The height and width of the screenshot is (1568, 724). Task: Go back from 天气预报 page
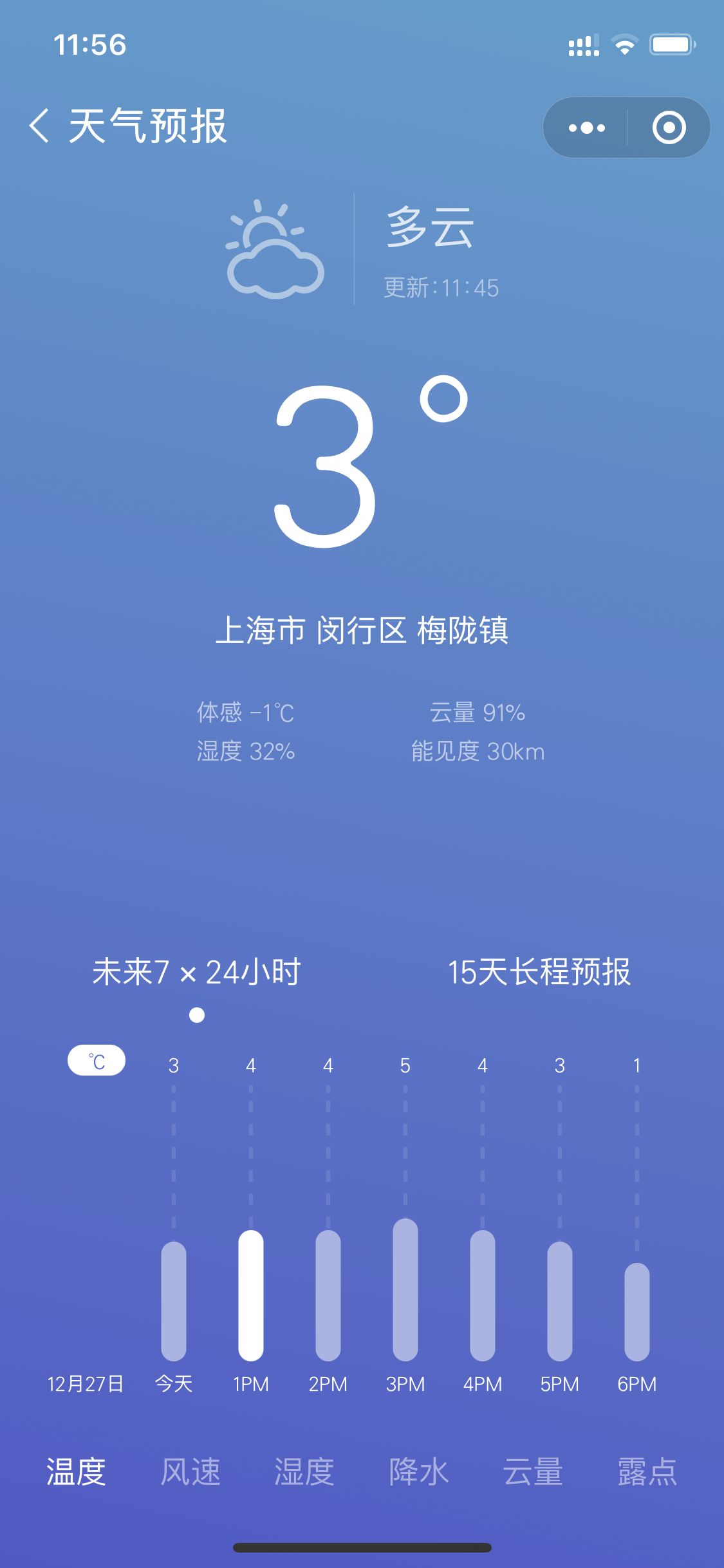click(x=39, y=126)
